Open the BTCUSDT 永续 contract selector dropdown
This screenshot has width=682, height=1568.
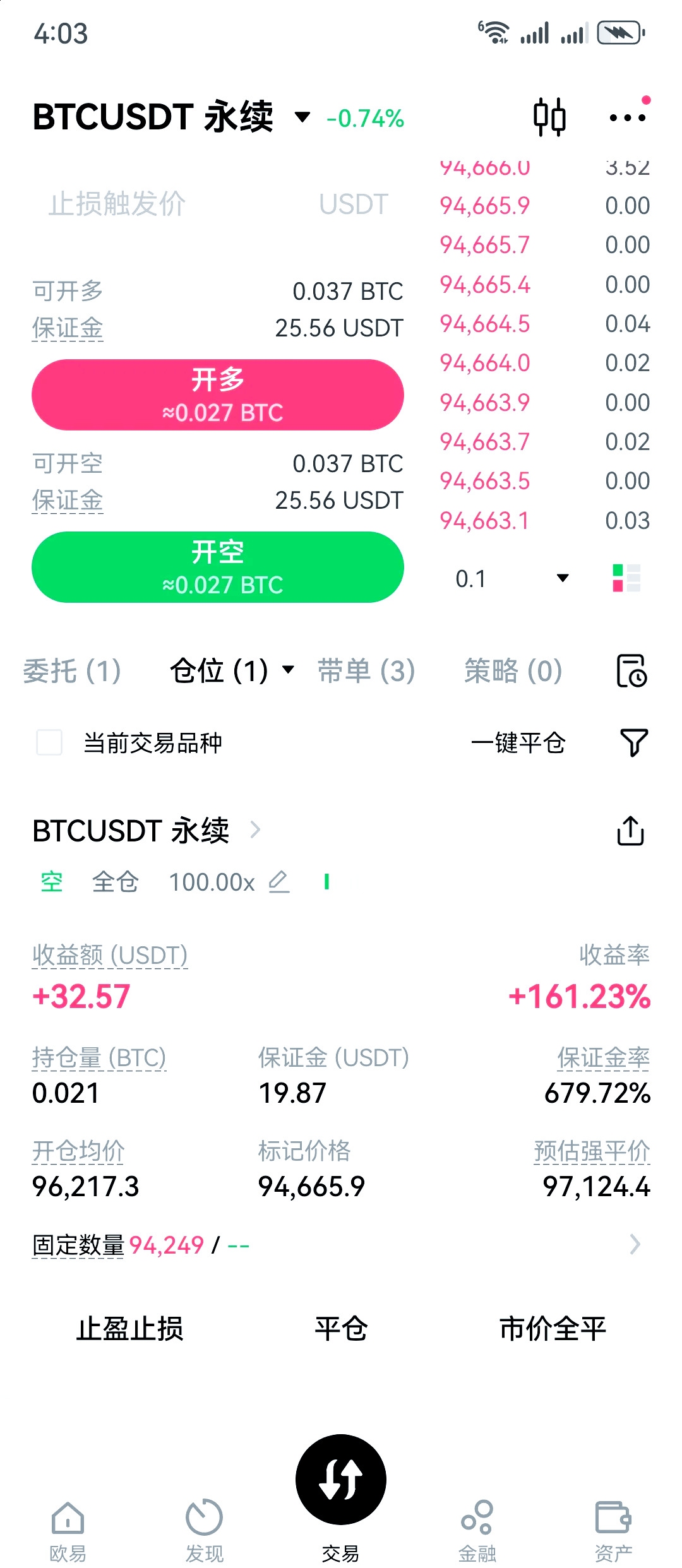302,117
